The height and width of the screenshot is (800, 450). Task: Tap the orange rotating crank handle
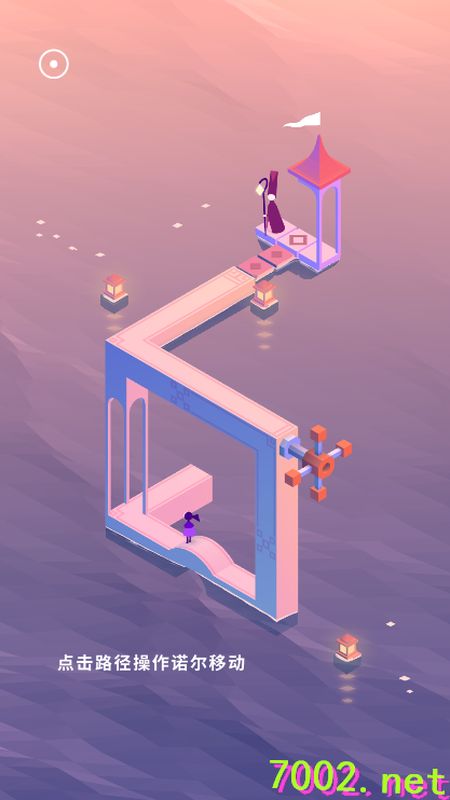tap(319, 462)
